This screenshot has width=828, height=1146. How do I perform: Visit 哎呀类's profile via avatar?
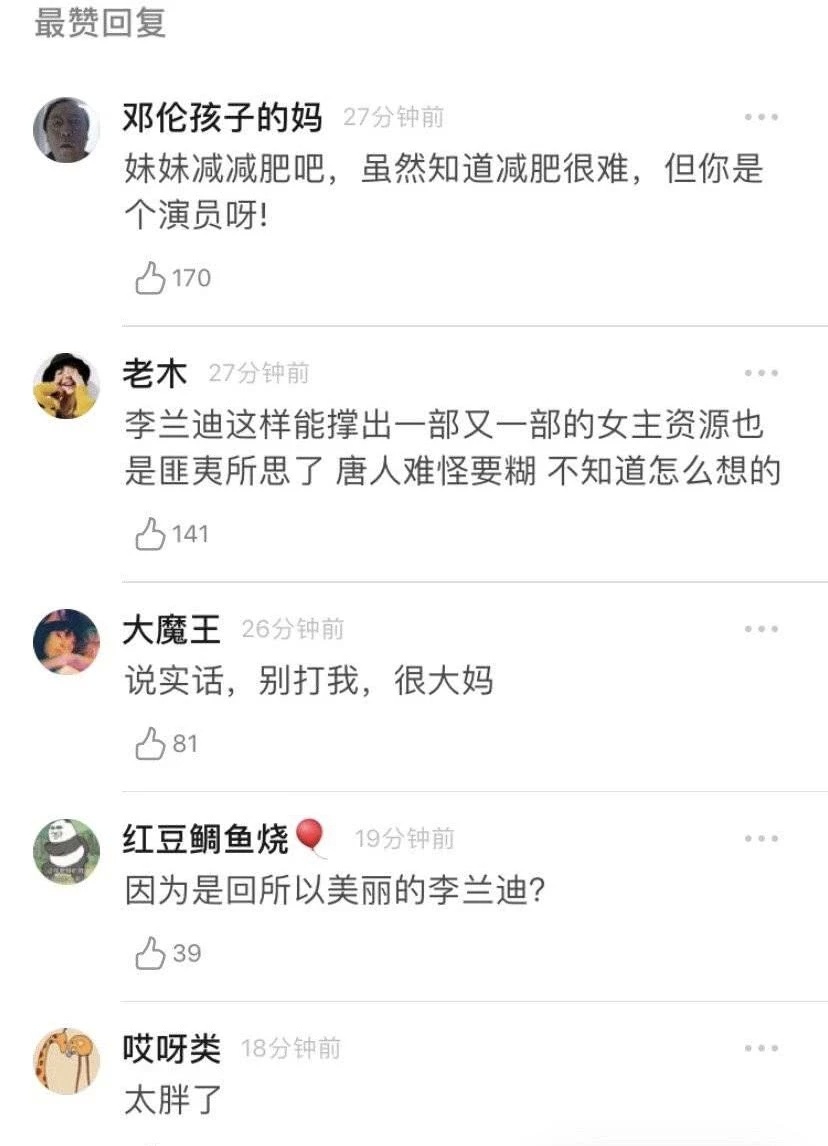tap(67, 1060)
